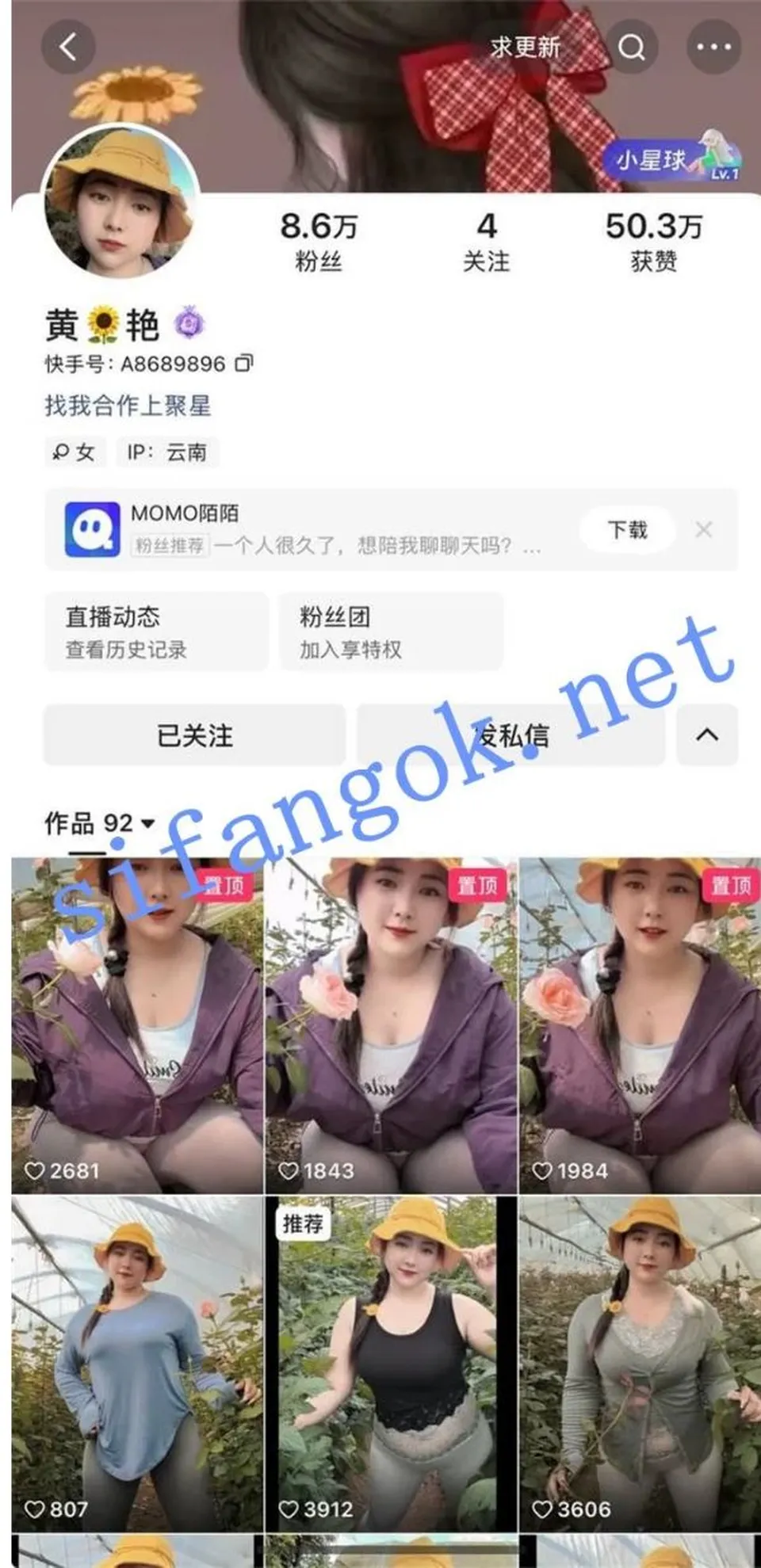Join the 粉丝团 fan group
The image size is (761, 1568).
click(391, 631)
